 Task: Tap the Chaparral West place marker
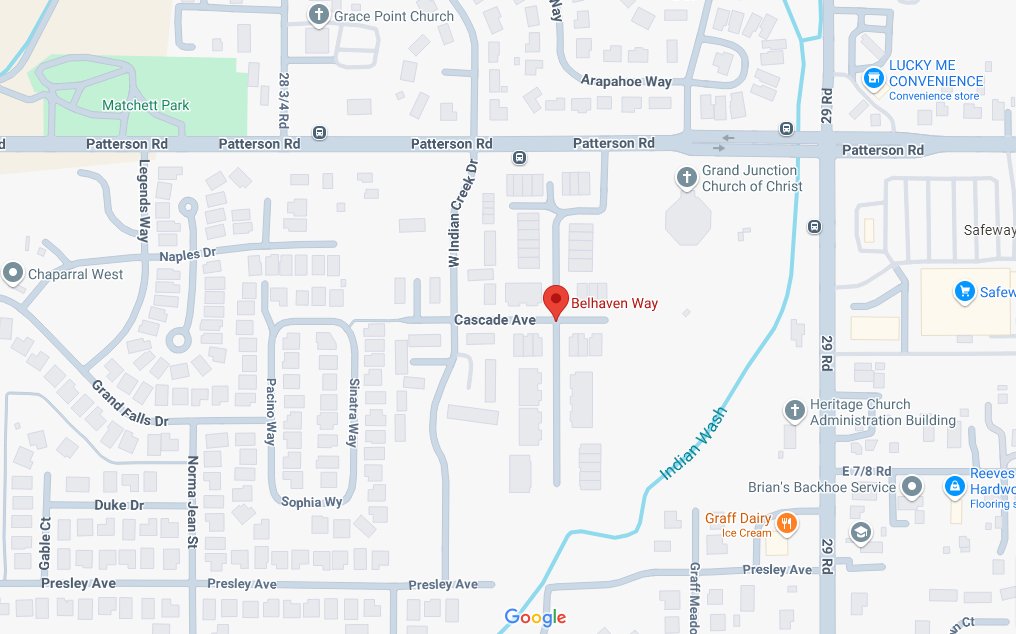[x=13, y=273]
